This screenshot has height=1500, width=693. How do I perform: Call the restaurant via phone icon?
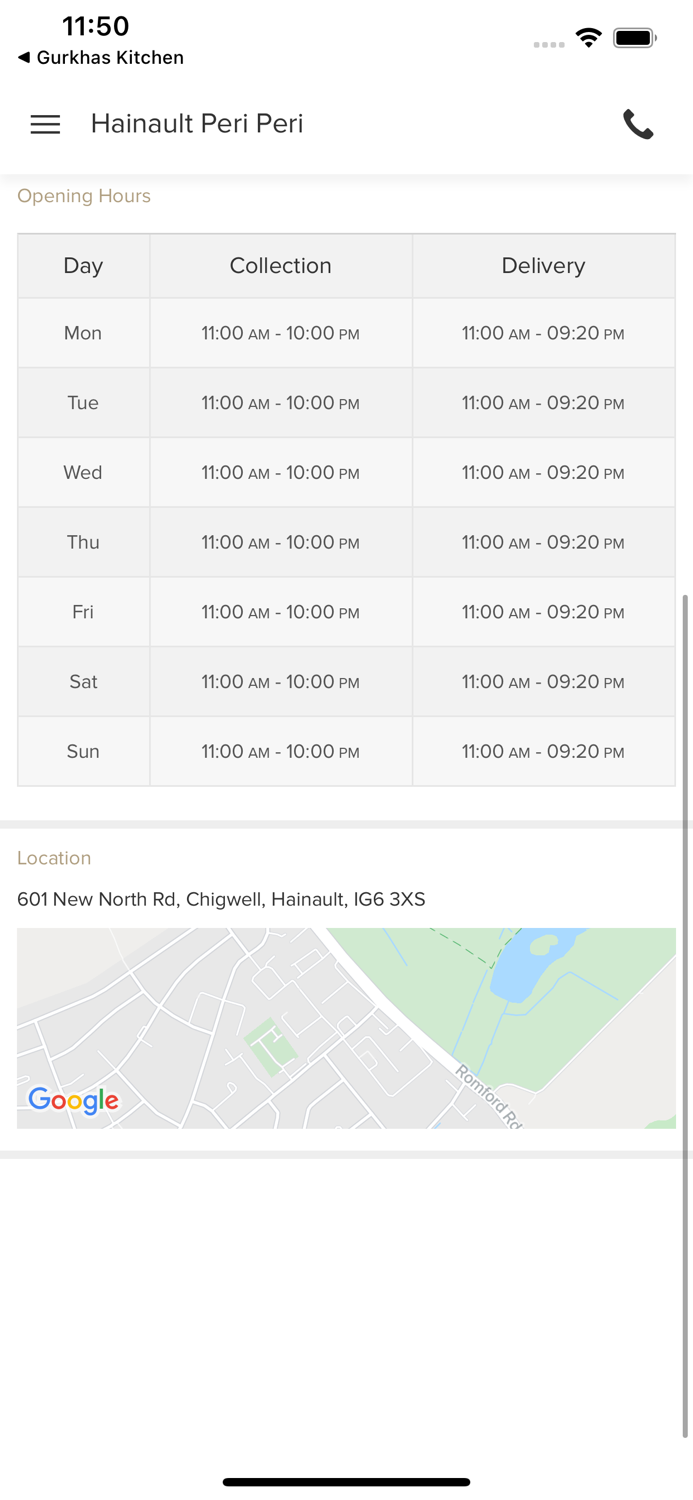pos(638,124)
